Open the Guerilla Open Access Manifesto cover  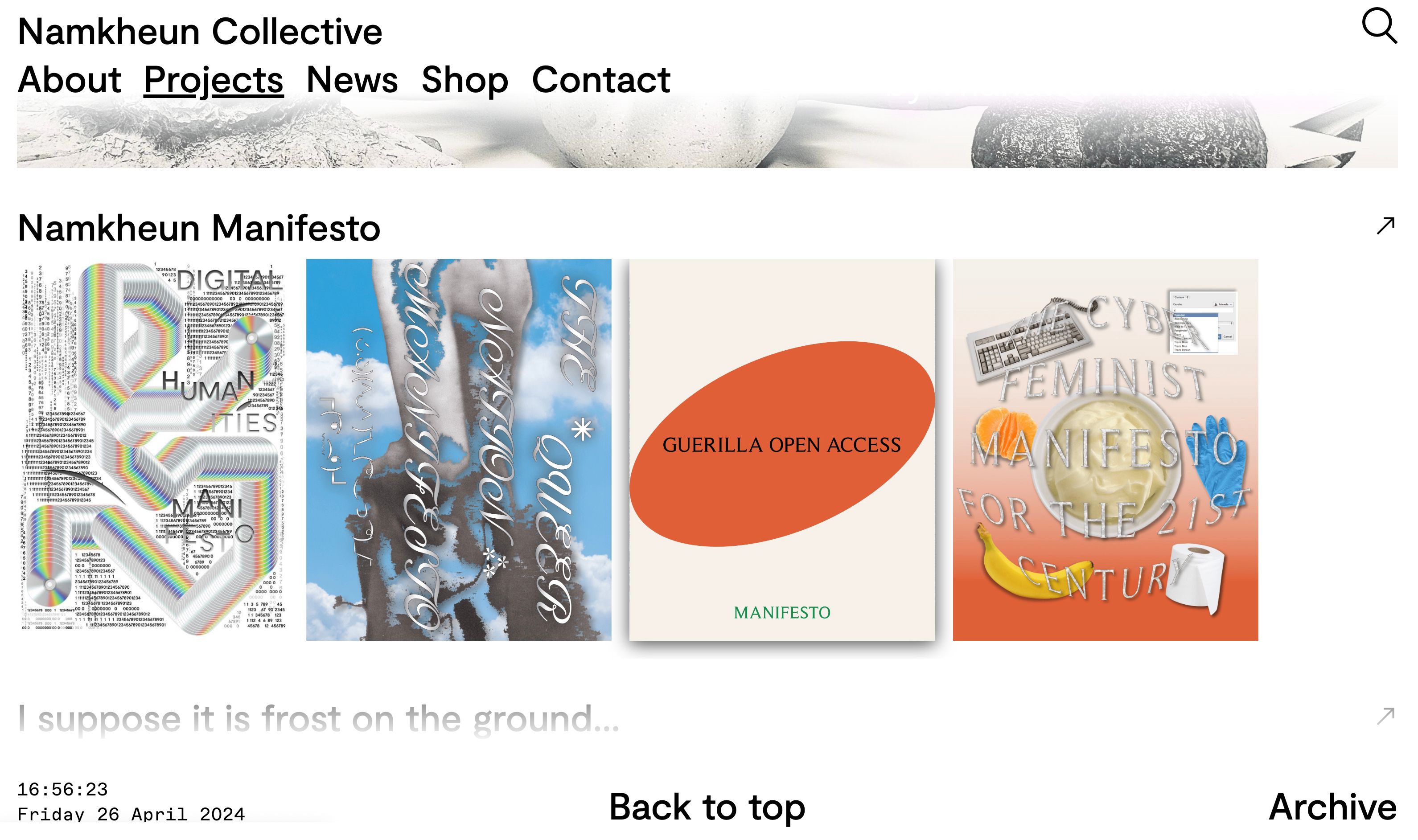[x=782, y=450]
